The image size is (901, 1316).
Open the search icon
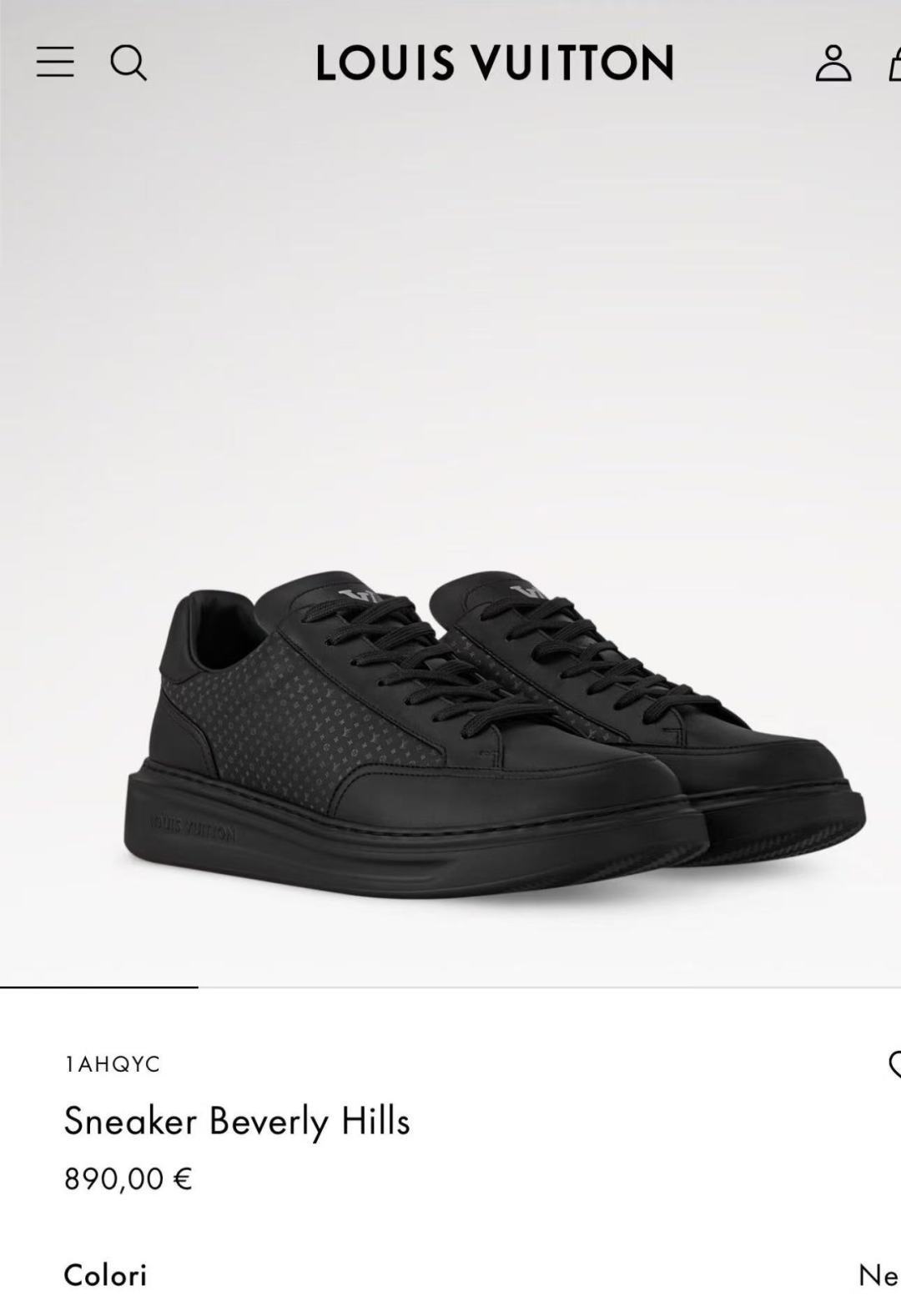pyautogui.click(x=128, y=63)
